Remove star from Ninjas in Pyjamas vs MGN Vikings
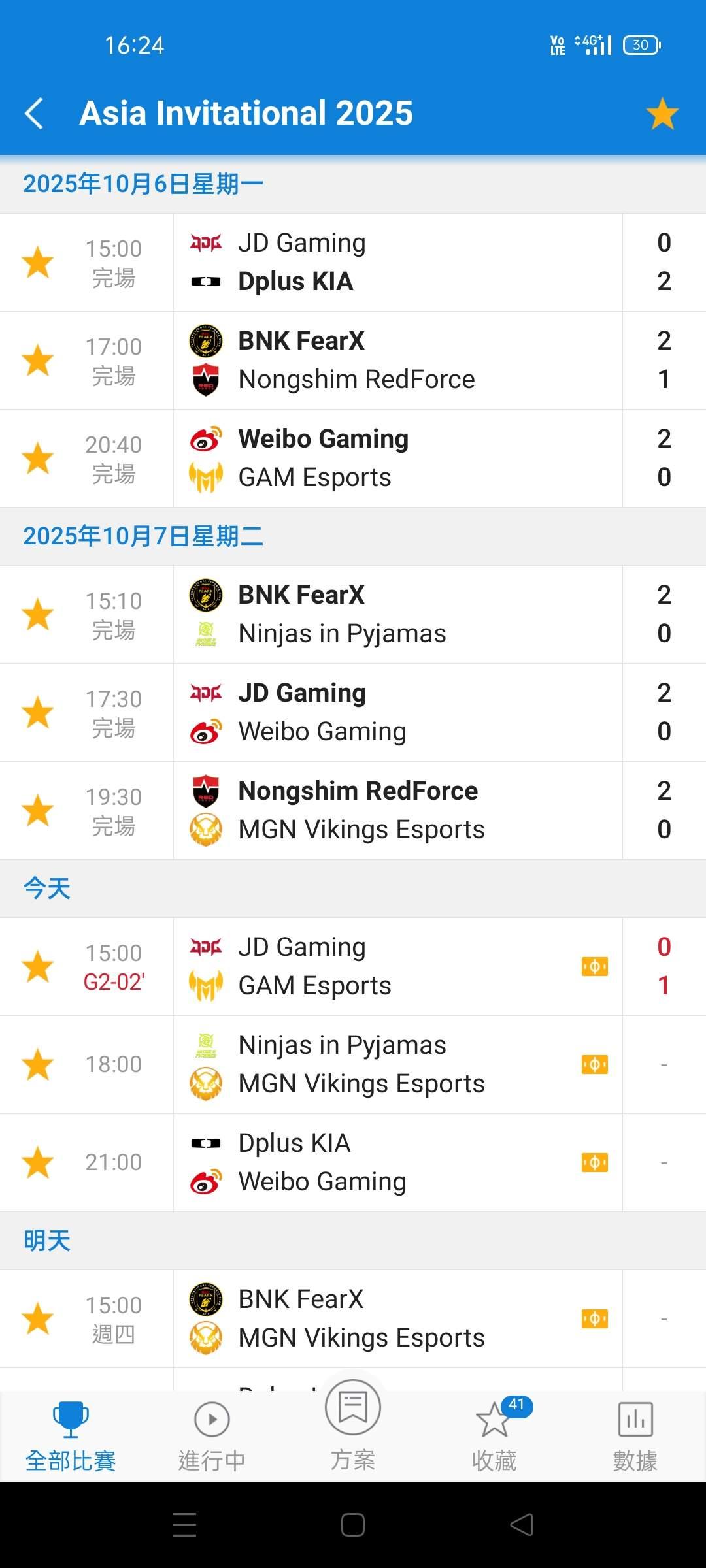Viewport: 706px width, 1568px height. (x=38, y=1065)
